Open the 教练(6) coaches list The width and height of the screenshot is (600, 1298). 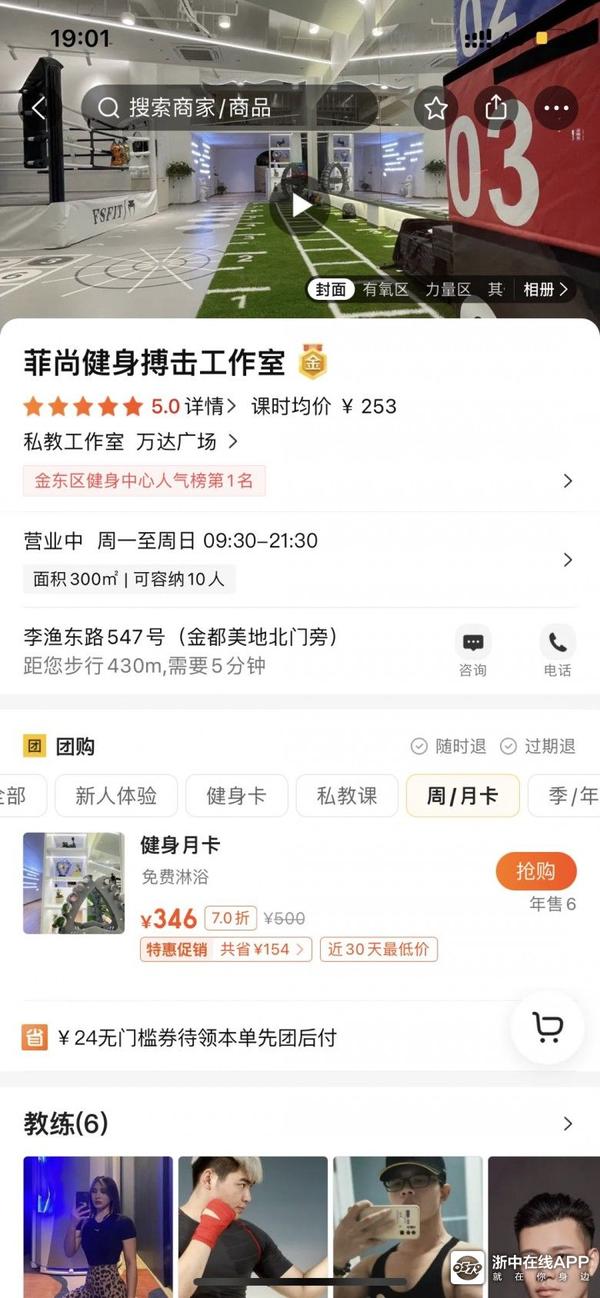[567, 1124]
